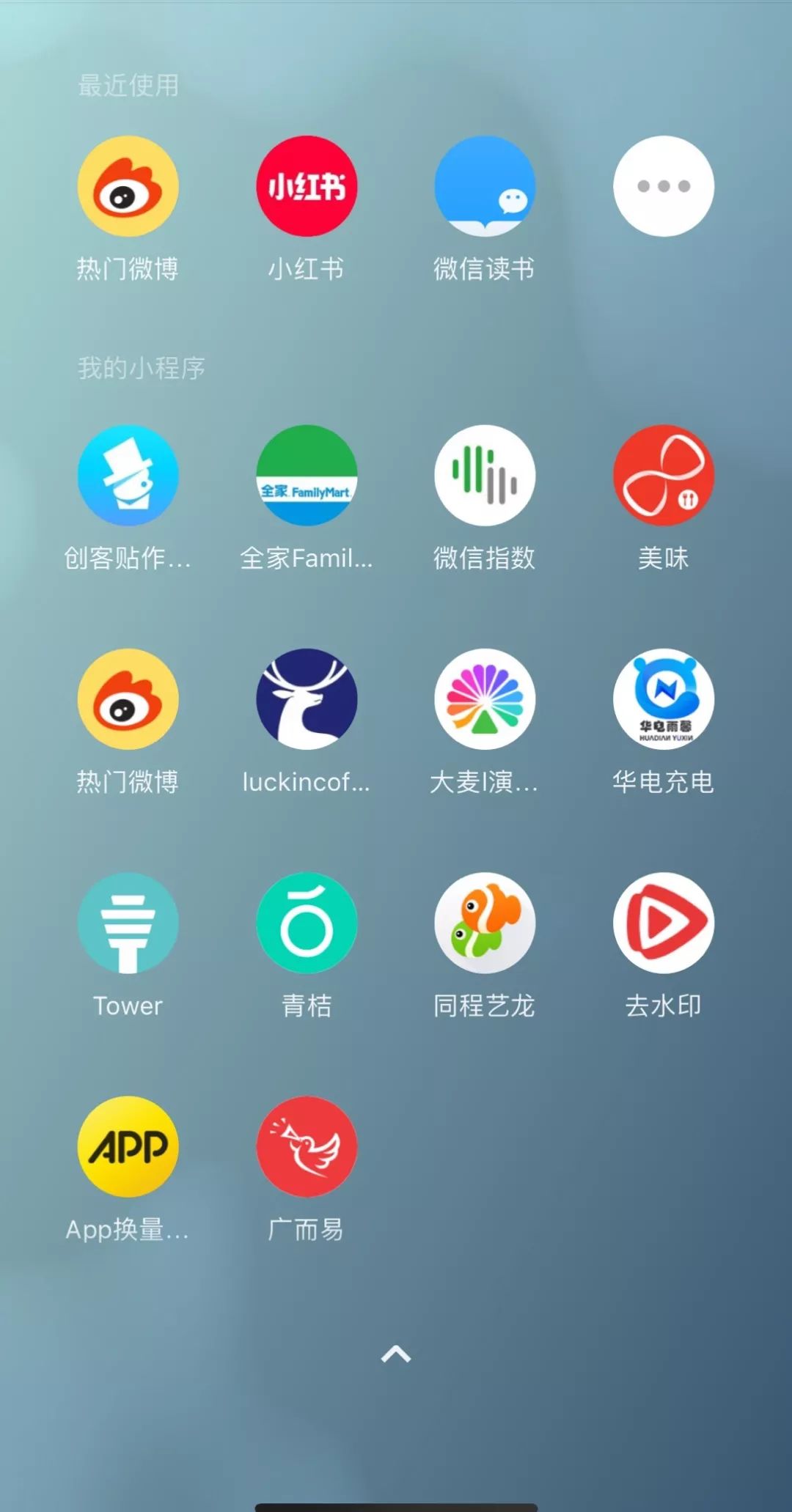Open the 创客贴作图 mini program
Image resolution: width=792 pixels, height=1512 pixels.
coord(128,476)
